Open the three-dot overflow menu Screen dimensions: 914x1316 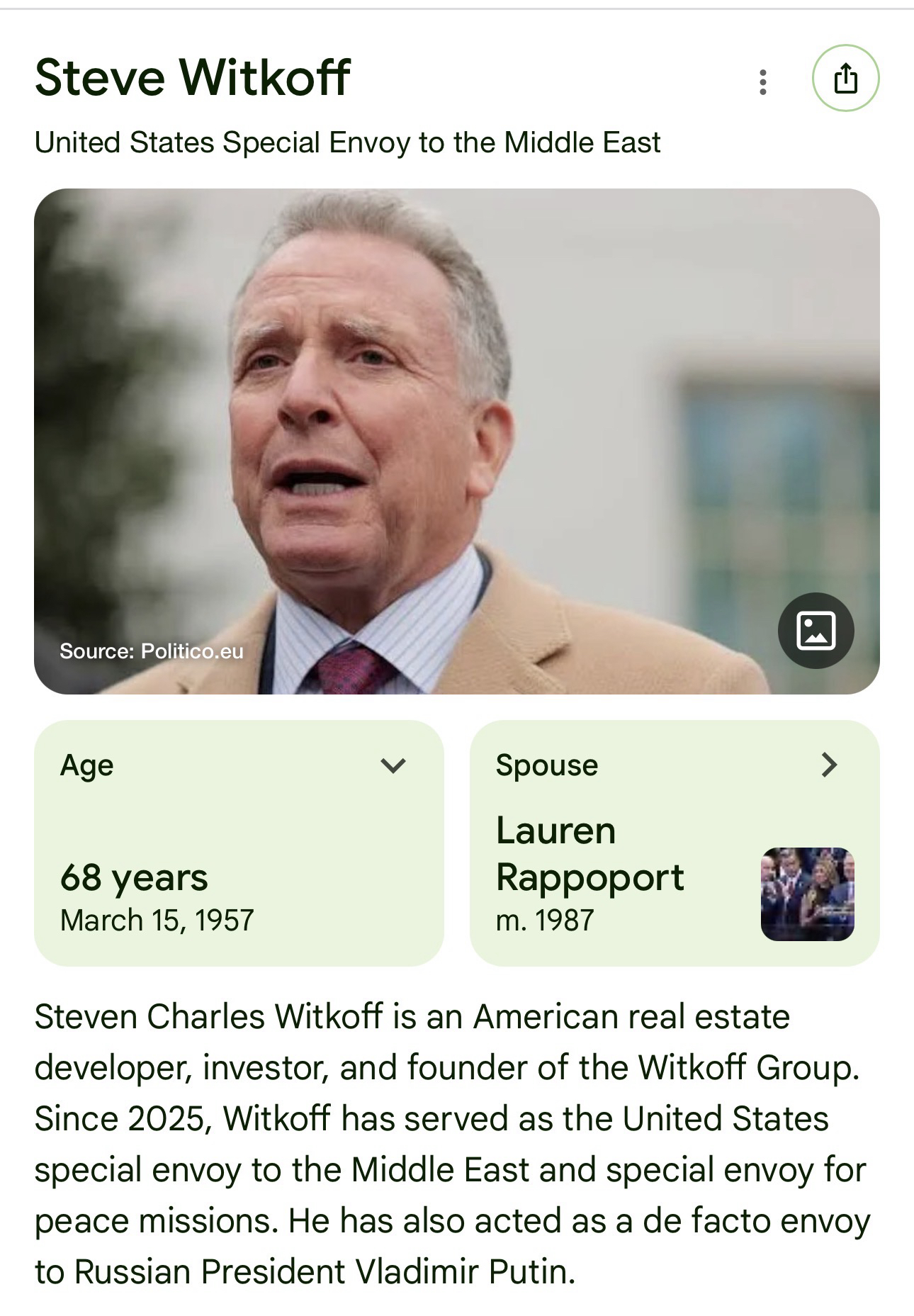coord(762,81)
